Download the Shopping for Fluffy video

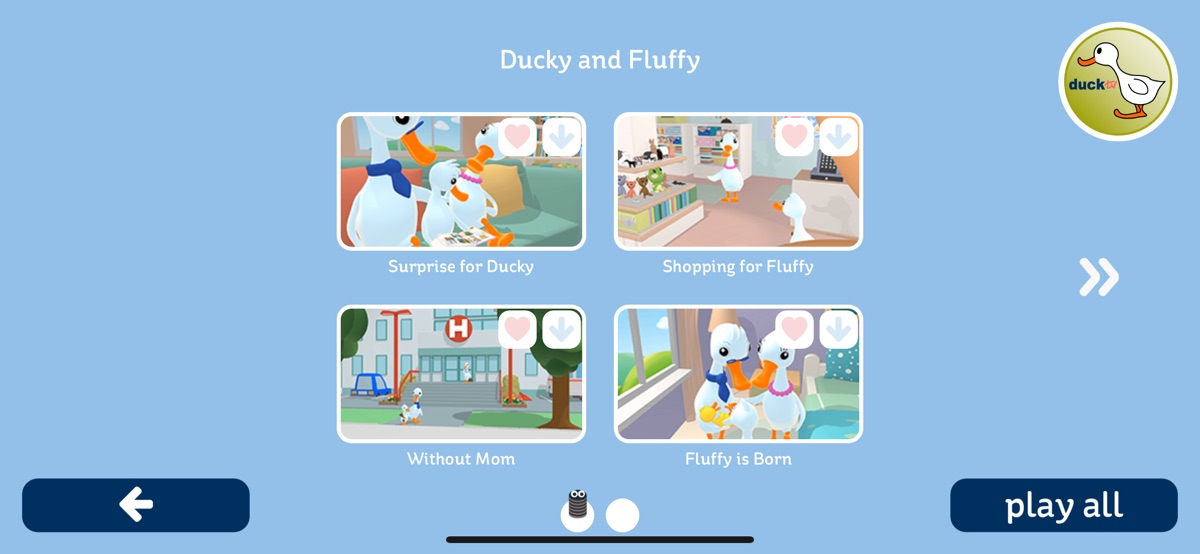(839, 136)
